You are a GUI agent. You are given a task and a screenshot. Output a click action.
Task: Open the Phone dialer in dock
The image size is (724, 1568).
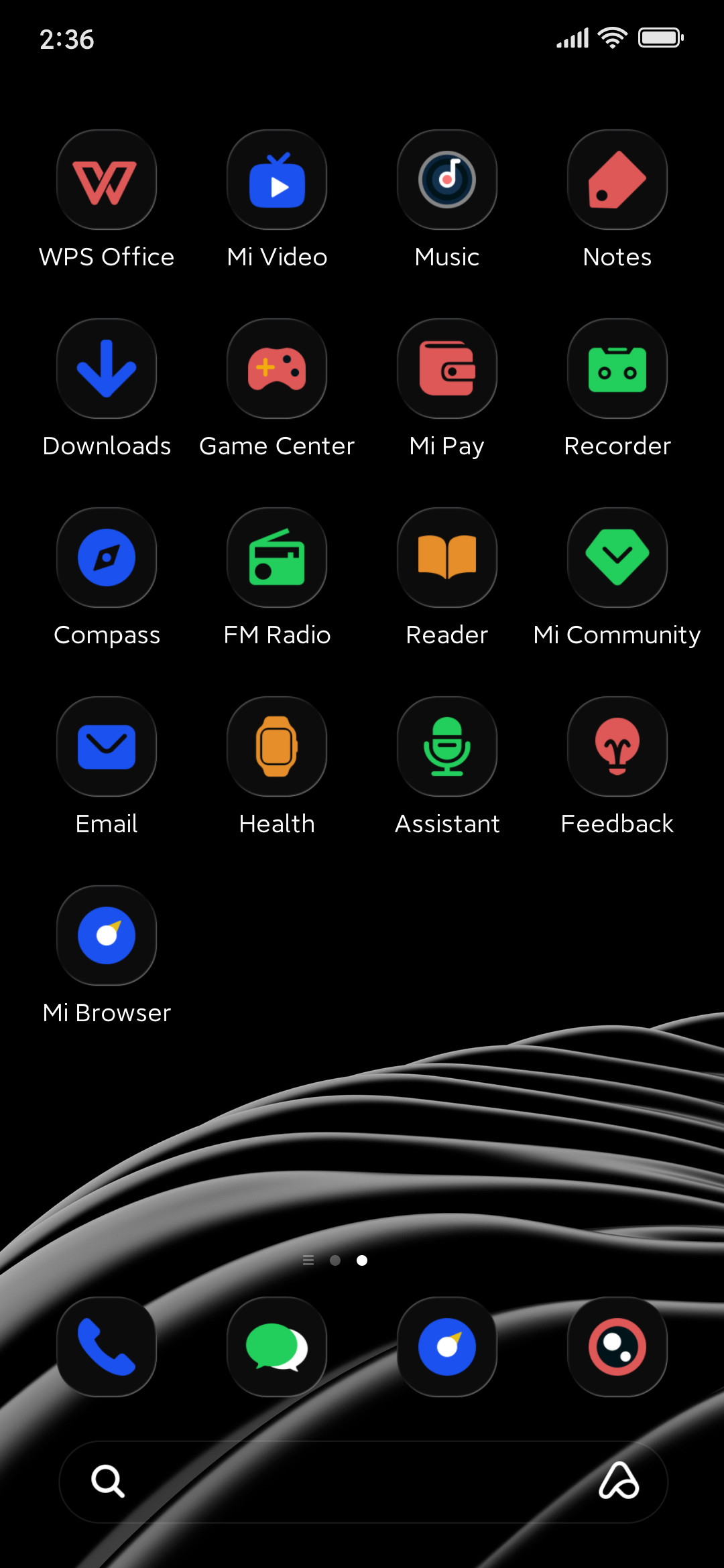click(107, 1347)
